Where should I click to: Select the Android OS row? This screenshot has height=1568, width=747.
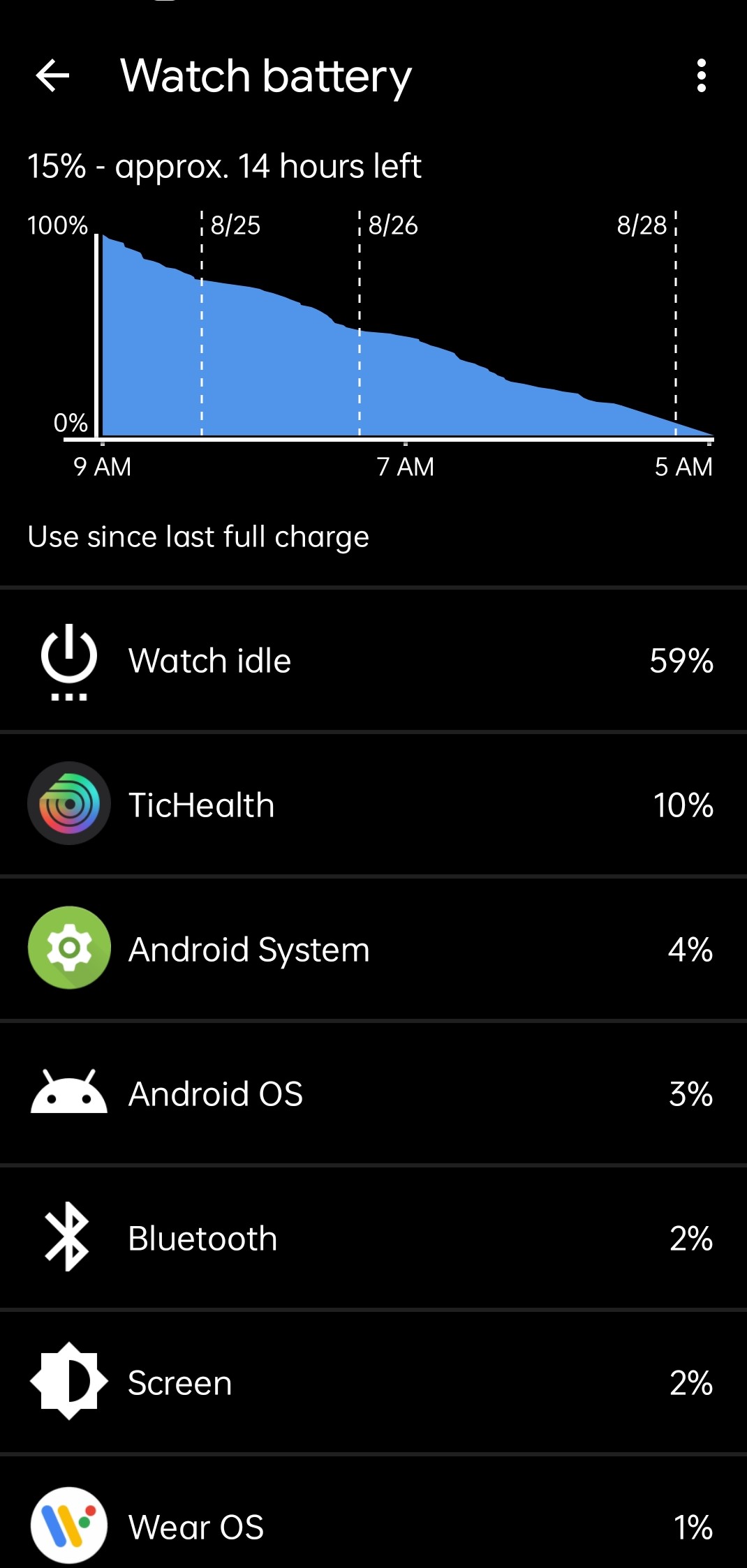tap(373, 1093)
